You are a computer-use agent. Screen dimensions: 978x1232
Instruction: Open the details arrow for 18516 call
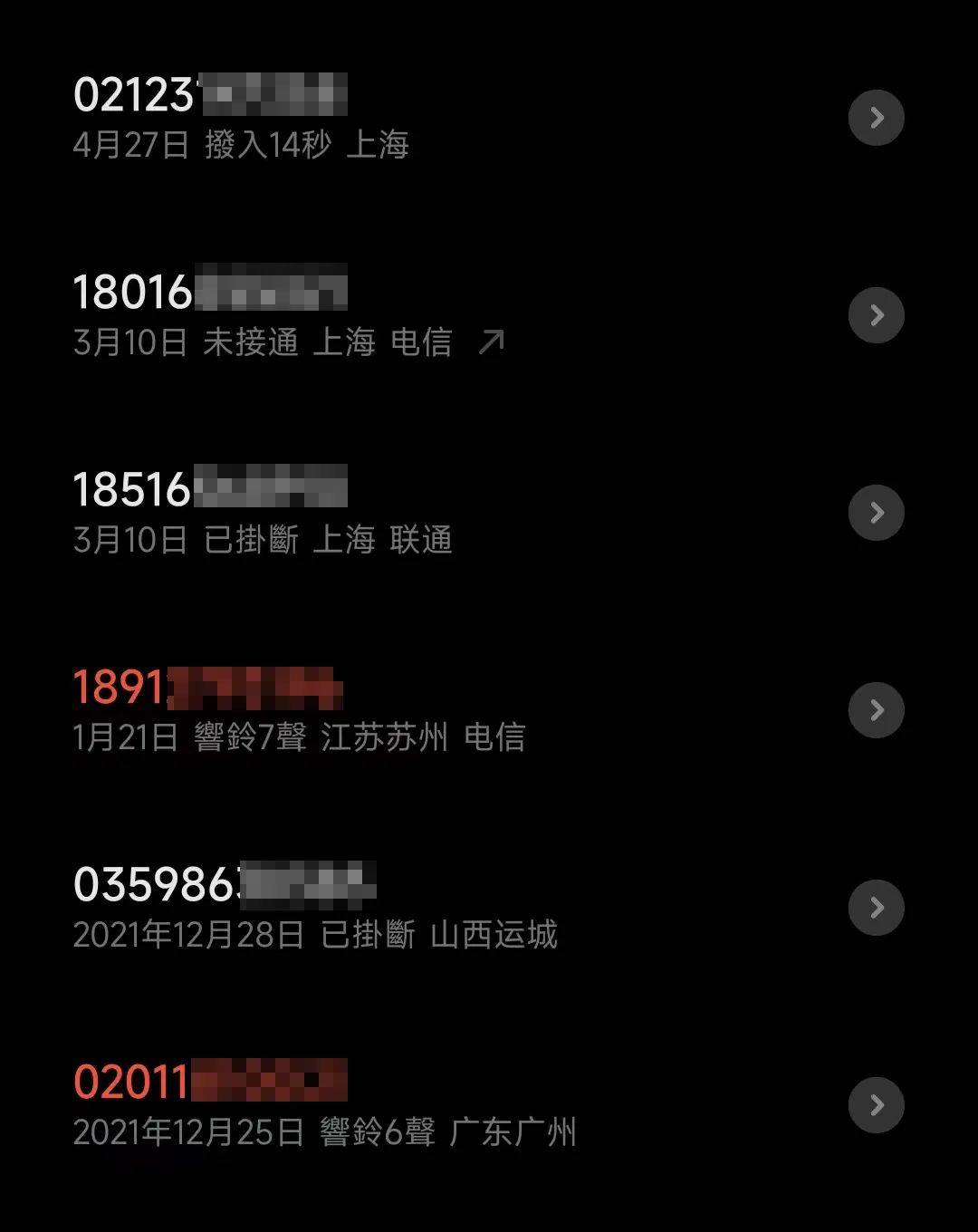(876, 513)
